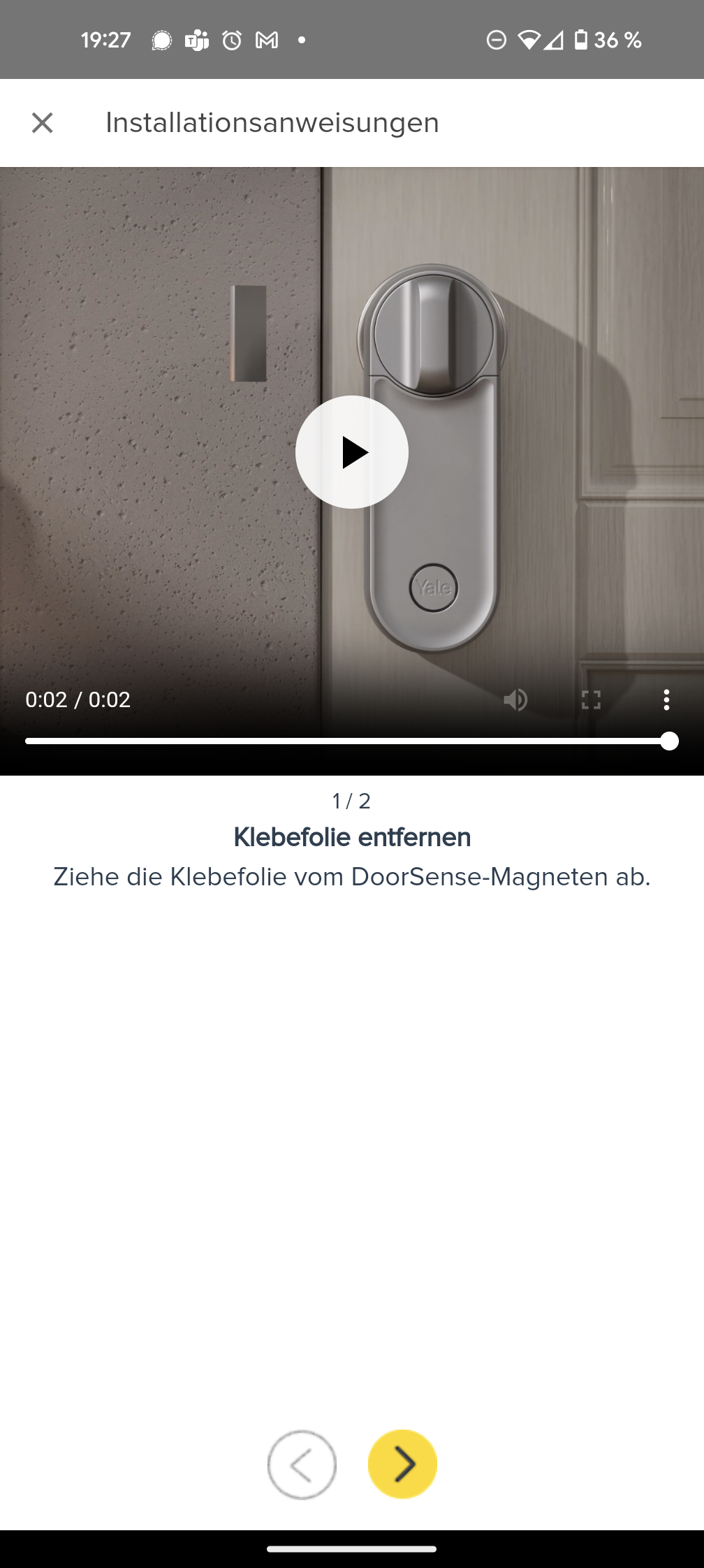Mute the video sound
The width and height of the screenshot is (704, 1568).
point(515,699)
